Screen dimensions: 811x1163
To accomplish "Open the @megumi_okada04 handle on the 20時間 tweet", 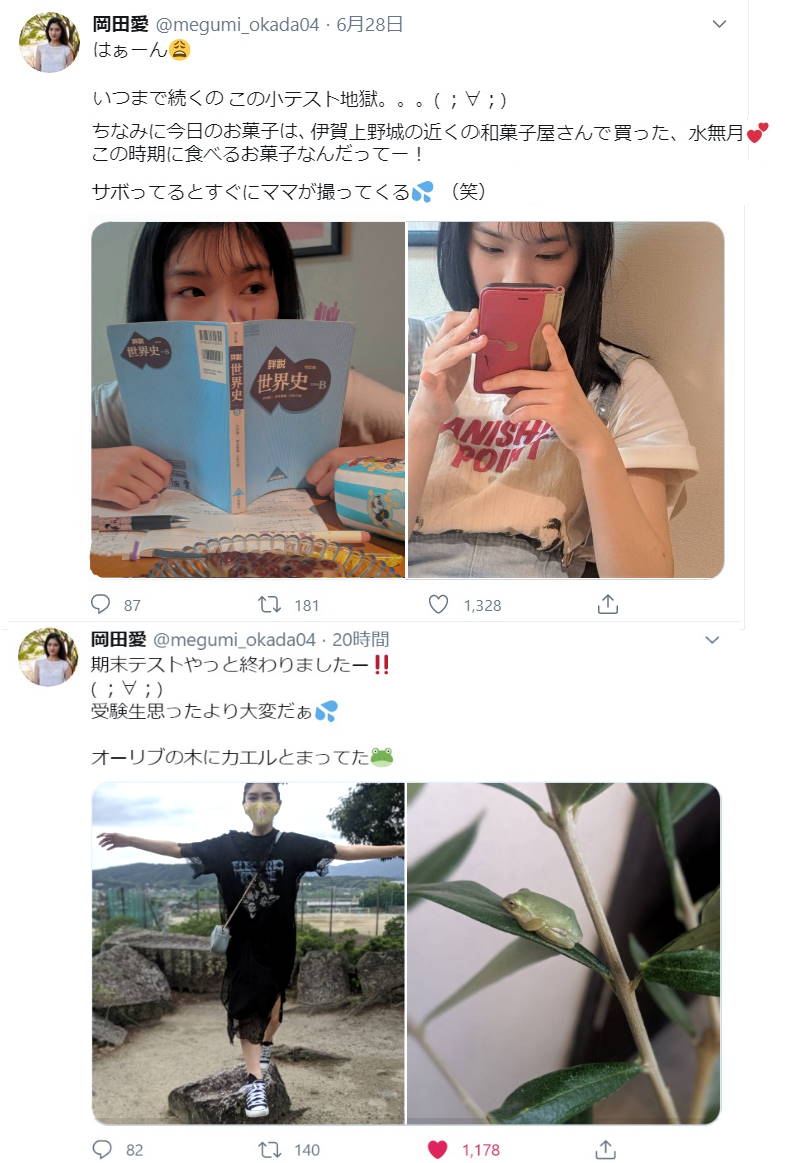I will [x=234, y=639].
